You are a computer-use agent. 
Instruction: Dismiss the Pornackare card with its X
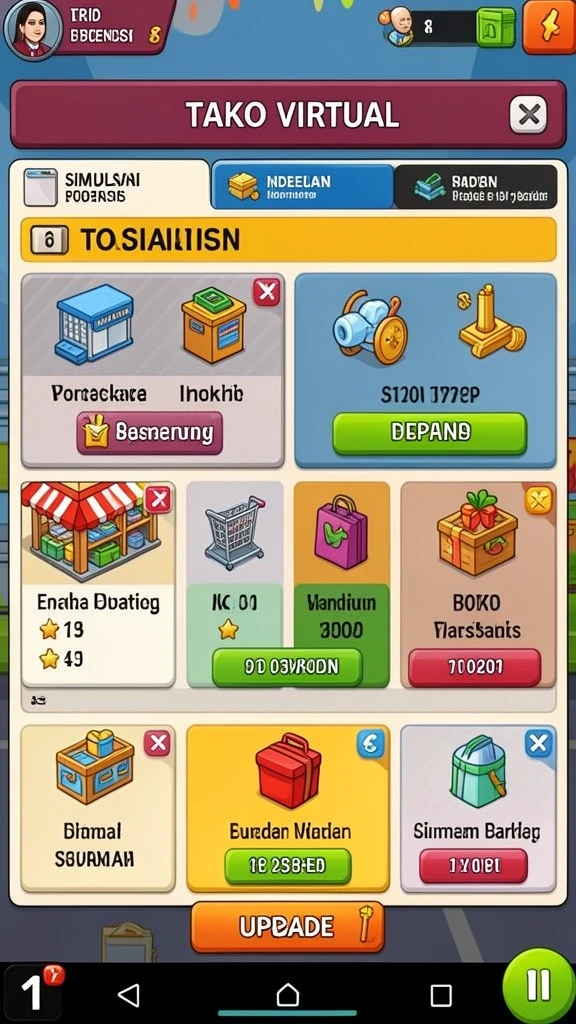click(x=266, y=291)
